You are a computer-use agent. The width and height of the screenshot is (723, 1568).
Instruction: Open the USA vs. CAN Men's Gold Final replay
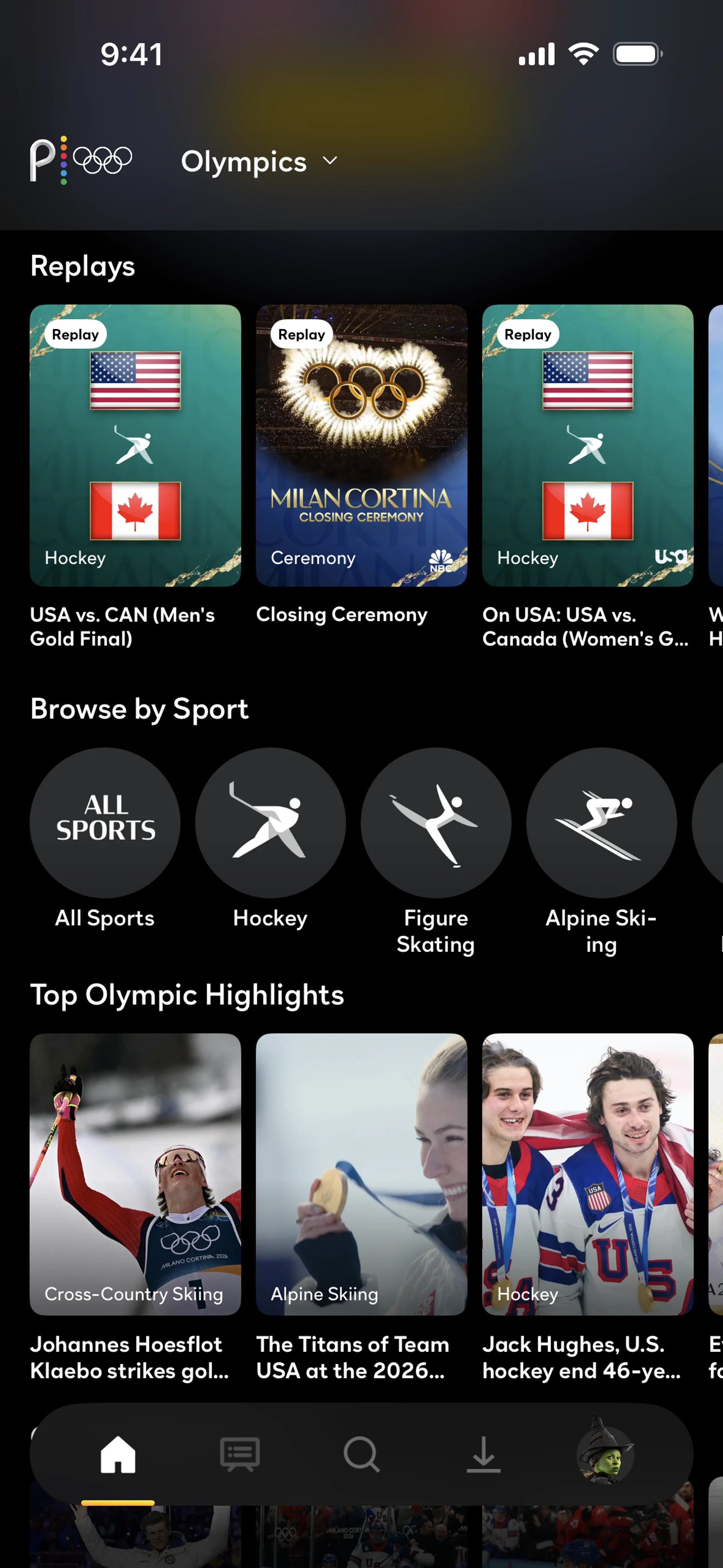pos(135,446)
